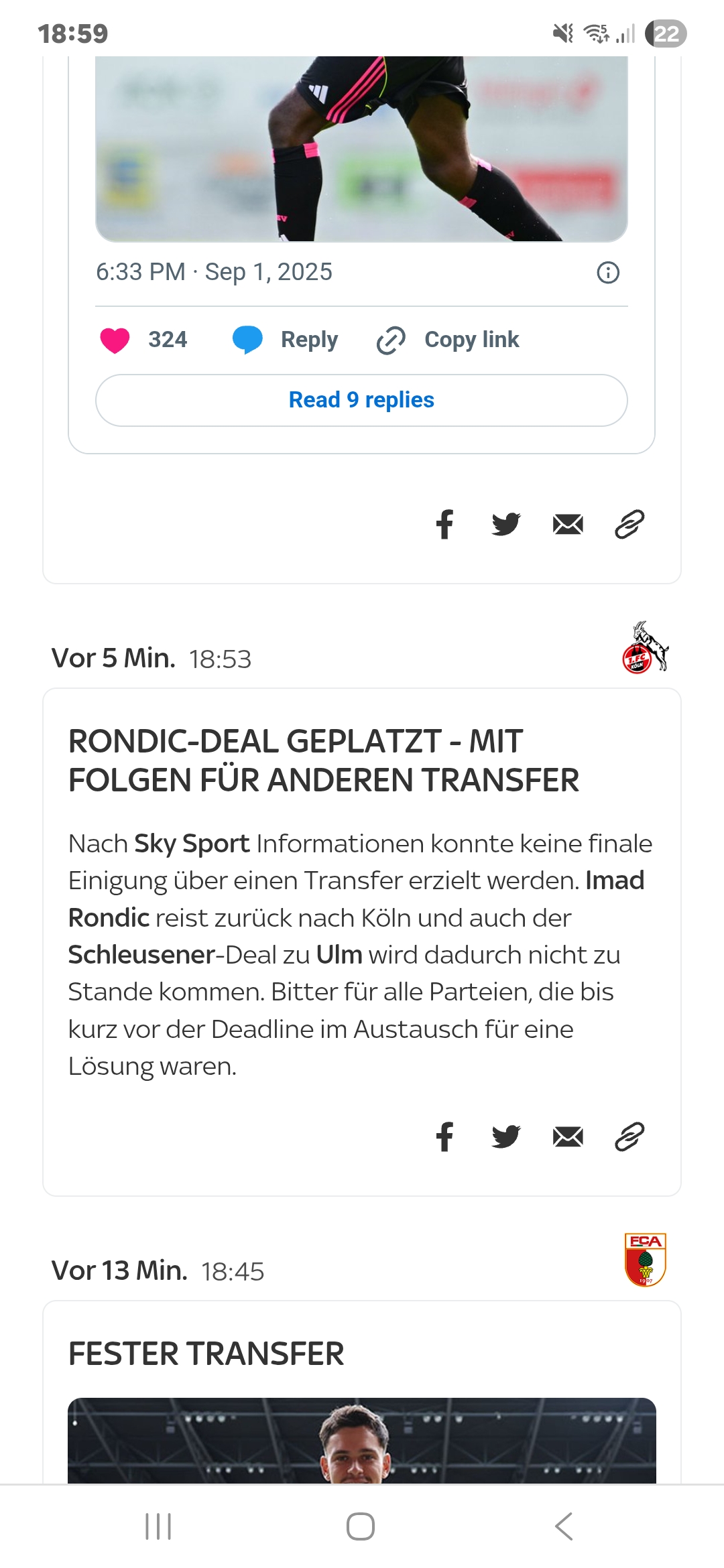
Task: Tap Reply on the embedded tweet
Action: point(286,340)
